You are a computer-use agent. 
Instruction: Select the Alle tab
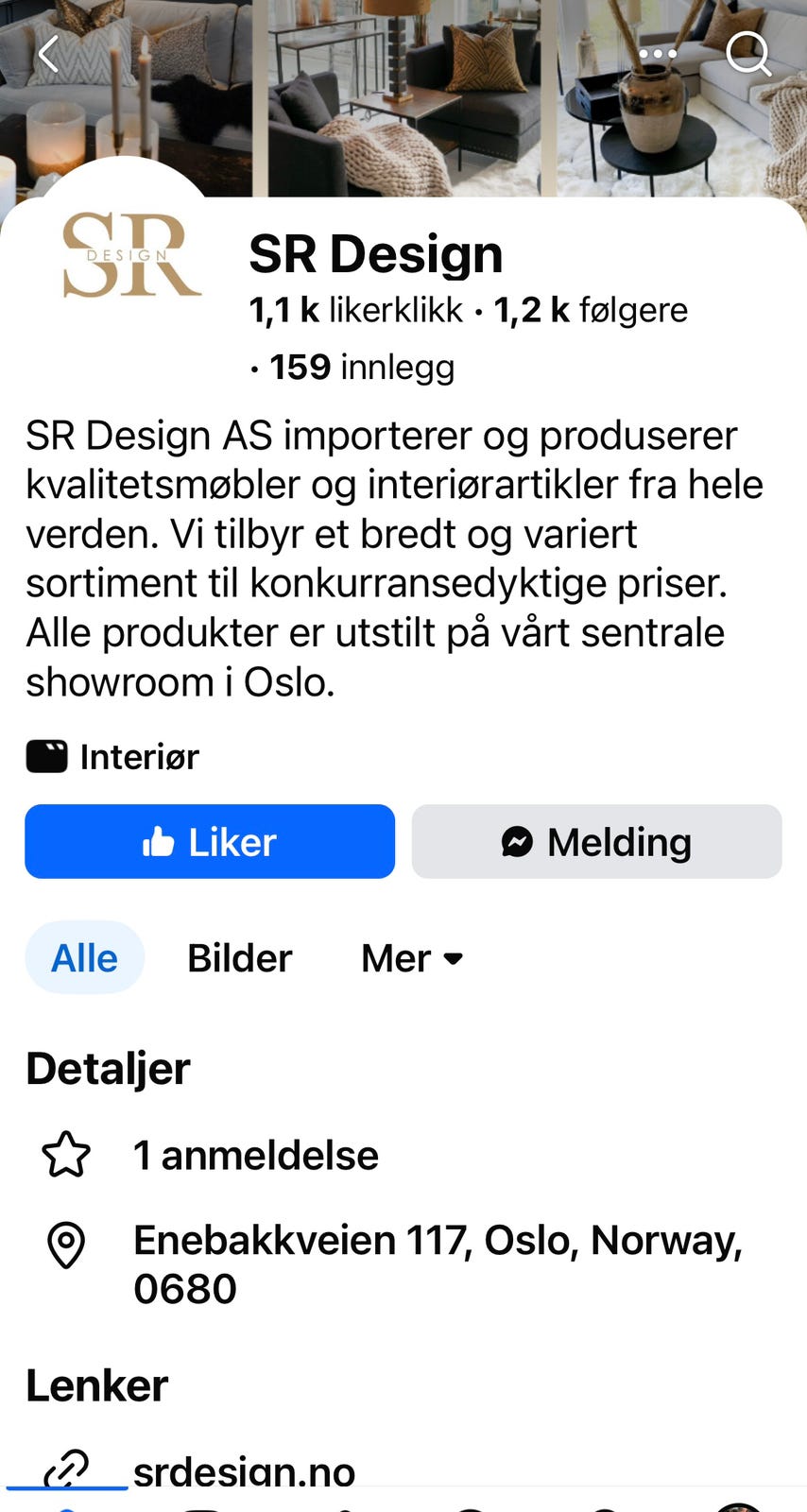coord(84,957)
